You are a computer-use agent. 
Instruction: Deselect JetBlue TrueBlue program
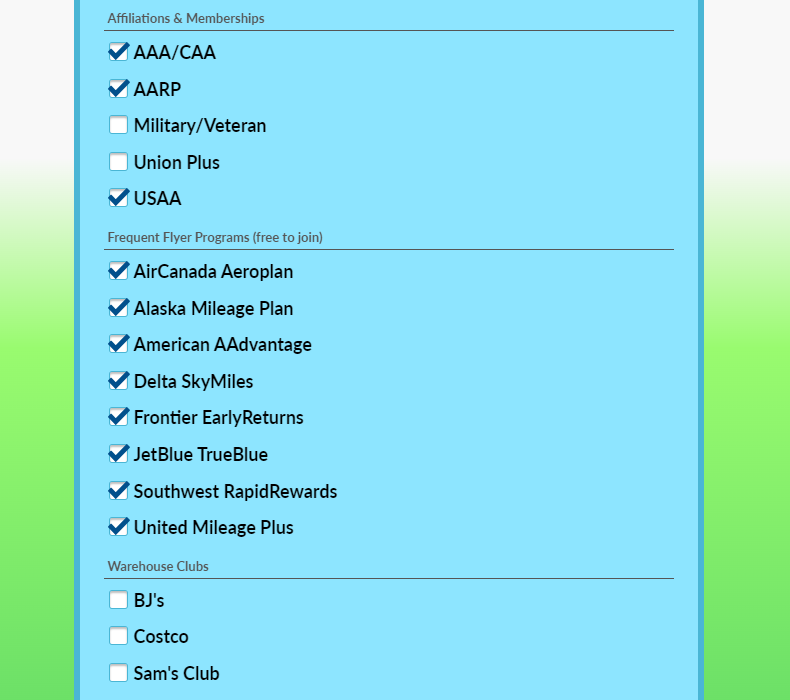[118, 454]
